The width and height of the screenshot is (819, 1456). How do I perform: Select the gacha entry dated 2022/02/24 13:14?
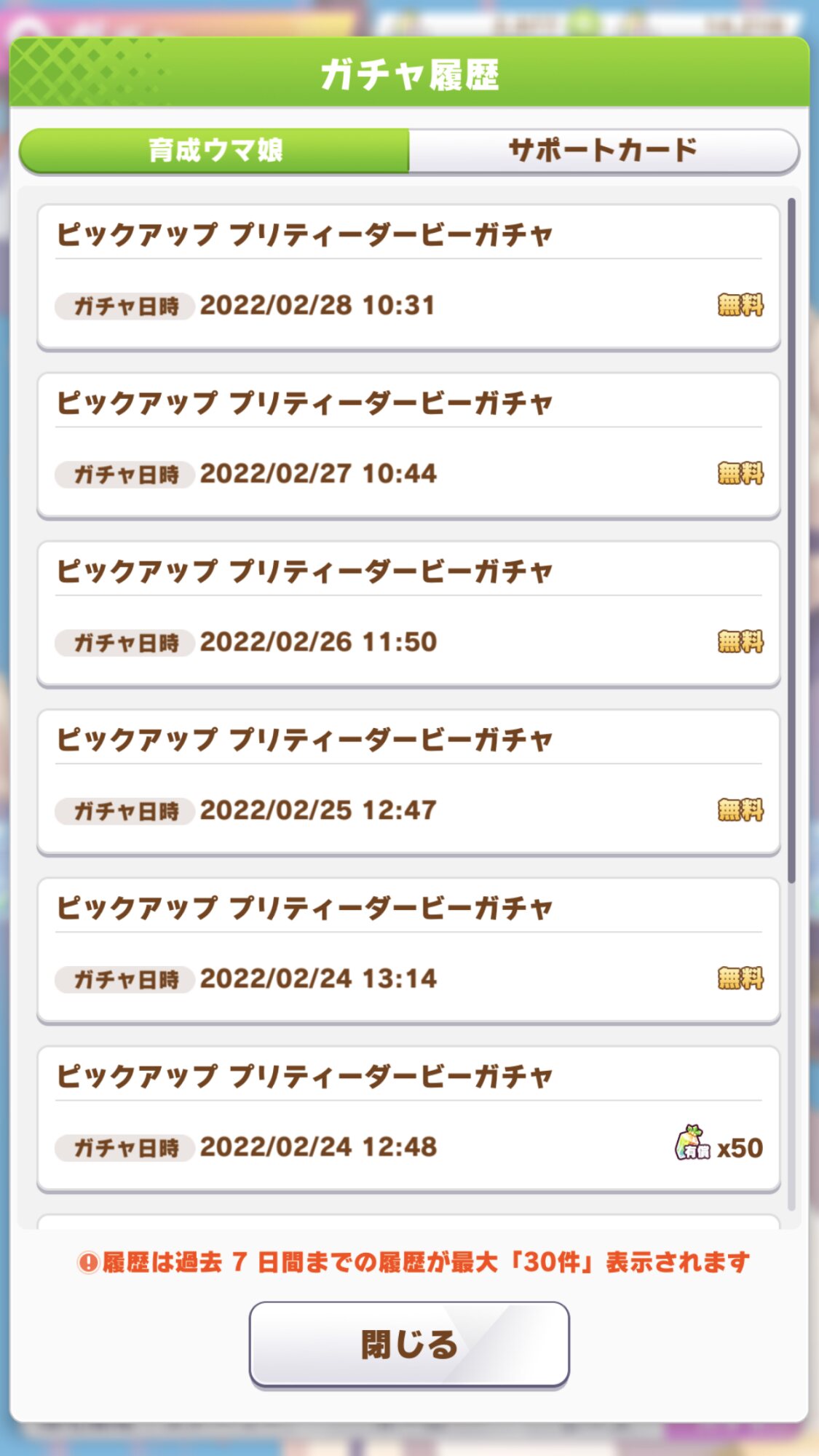click(x=408, y=950)
